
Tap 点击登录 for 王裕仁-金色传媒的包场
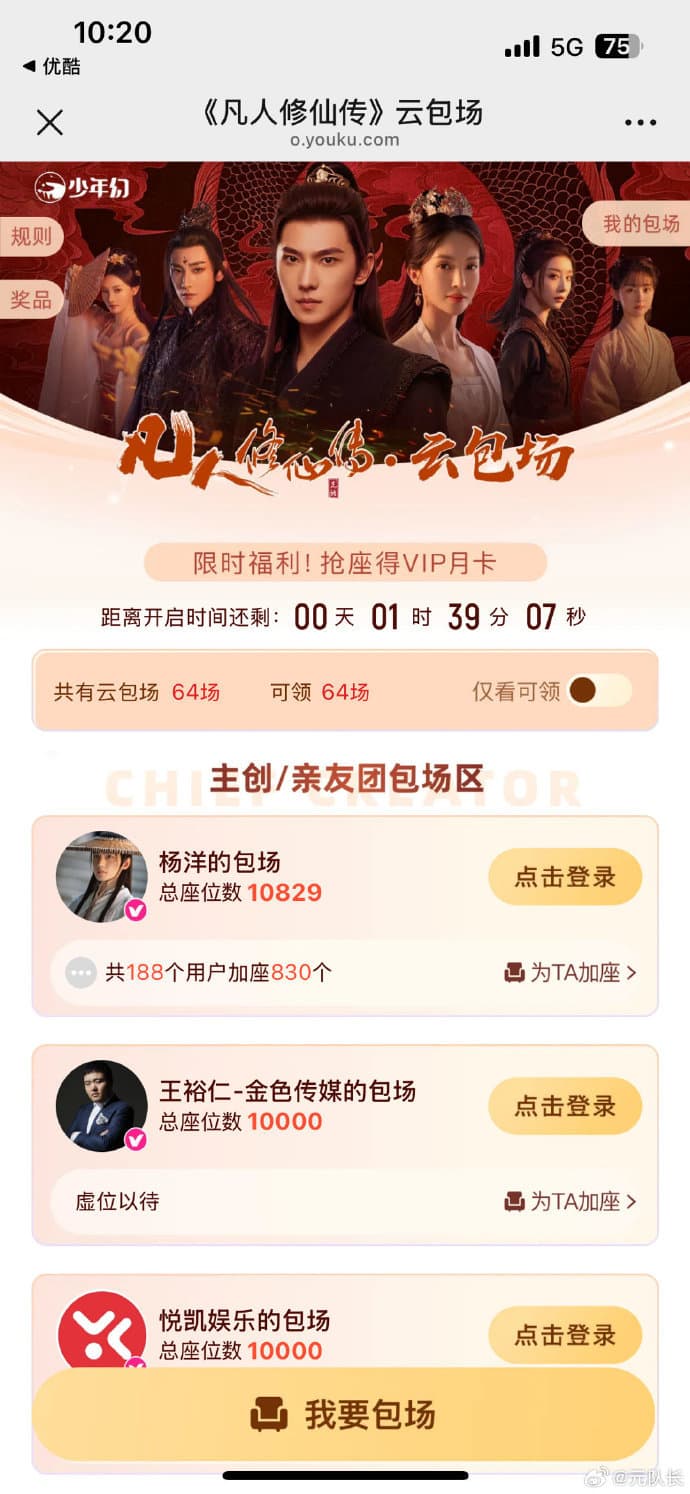pyautogui.click(x=565, y=1106)
